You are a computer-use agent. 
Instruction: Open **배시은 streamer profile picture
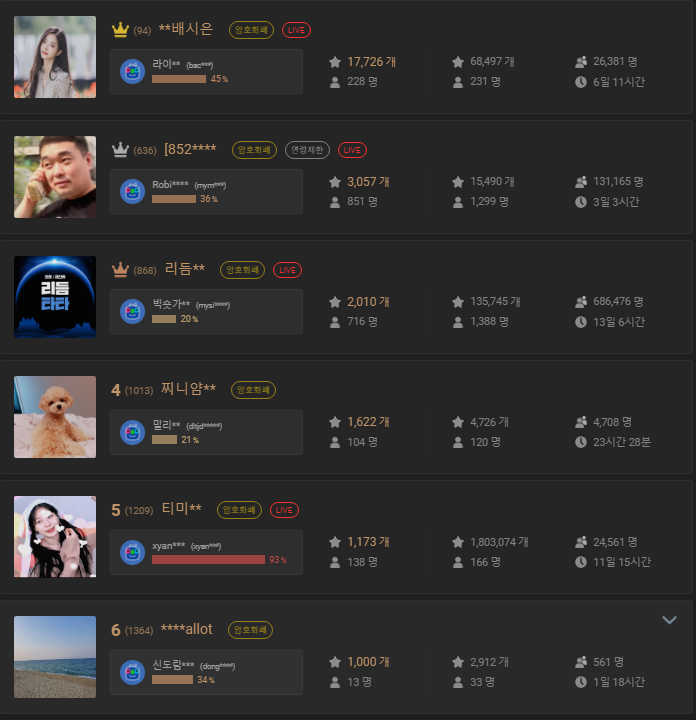(55, 57)
